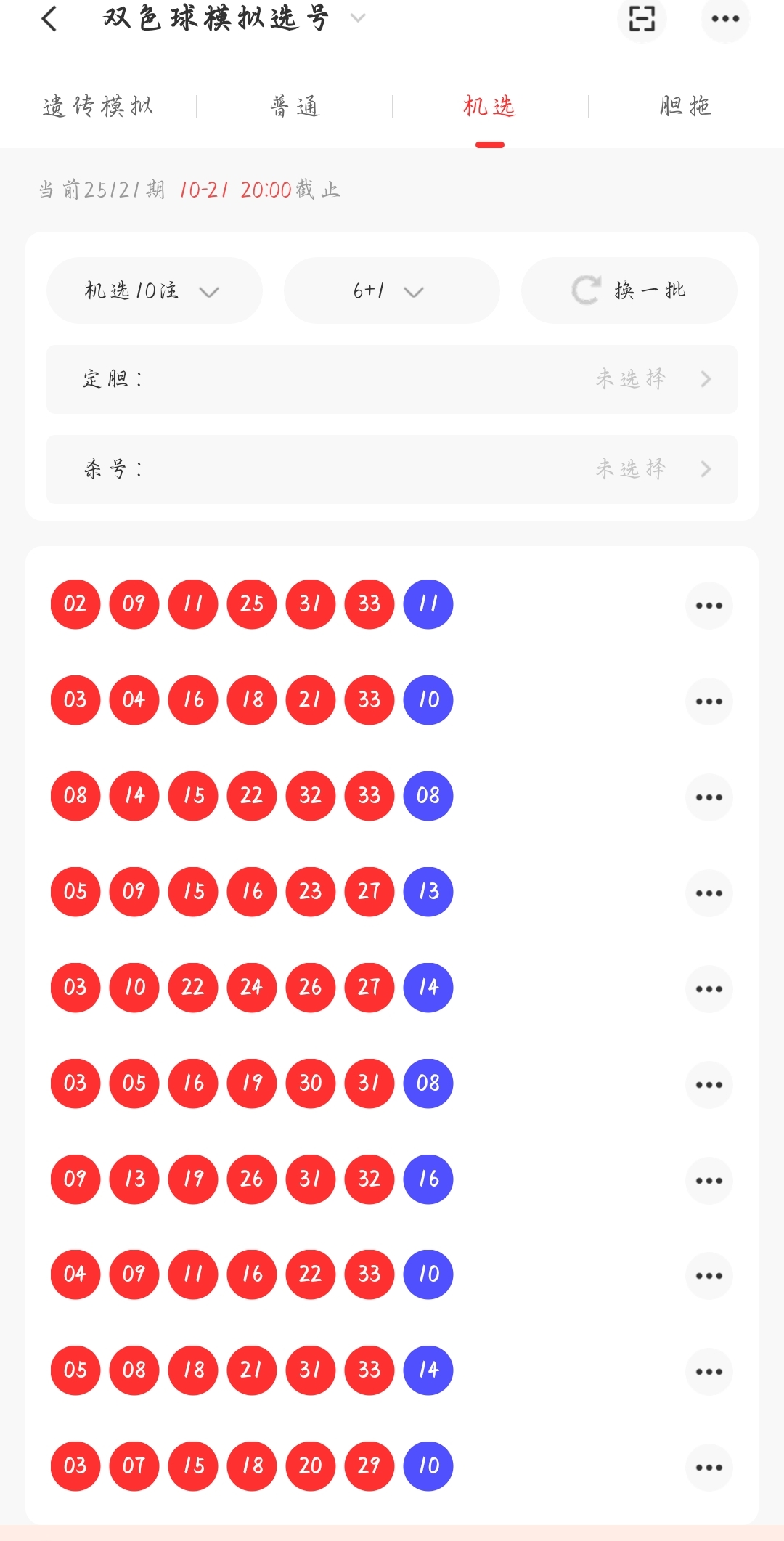Open the top bar overflow menu
This screenshot has height=1541, width=784.
pos(724,19)
